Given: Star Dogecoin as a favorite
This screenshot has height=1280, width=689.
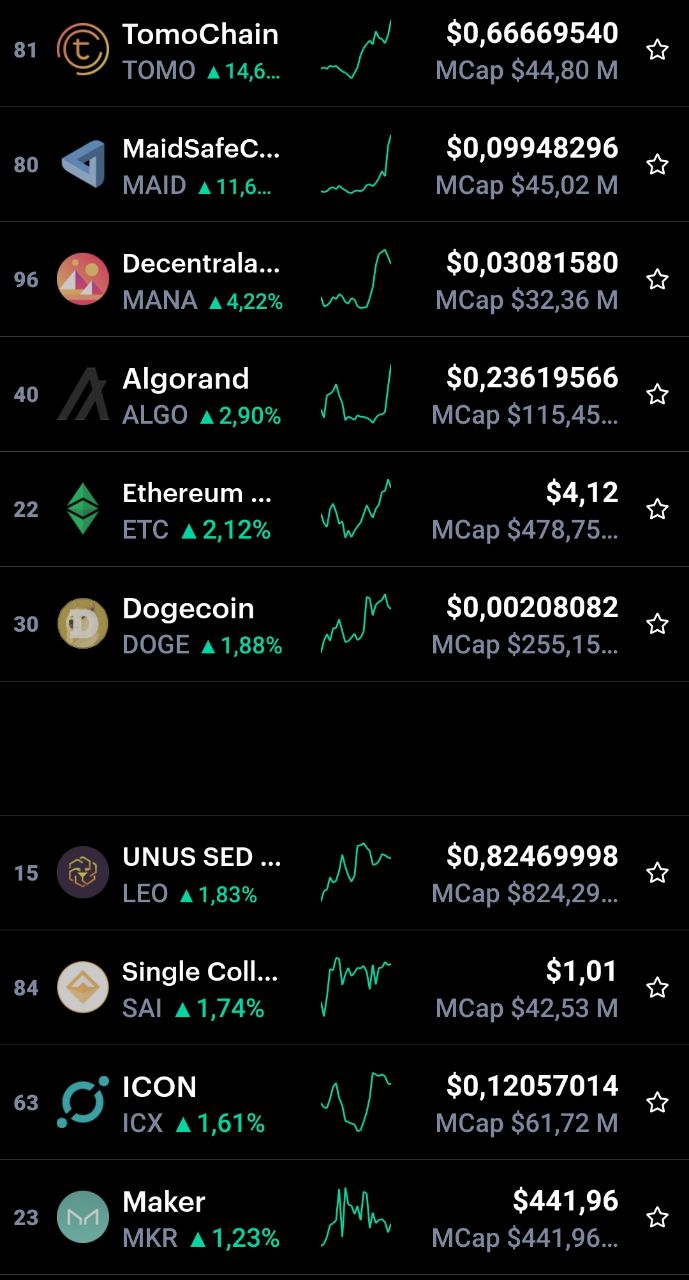Looking at the screenshot, I should pyautogui.click(x=657, y=624).
